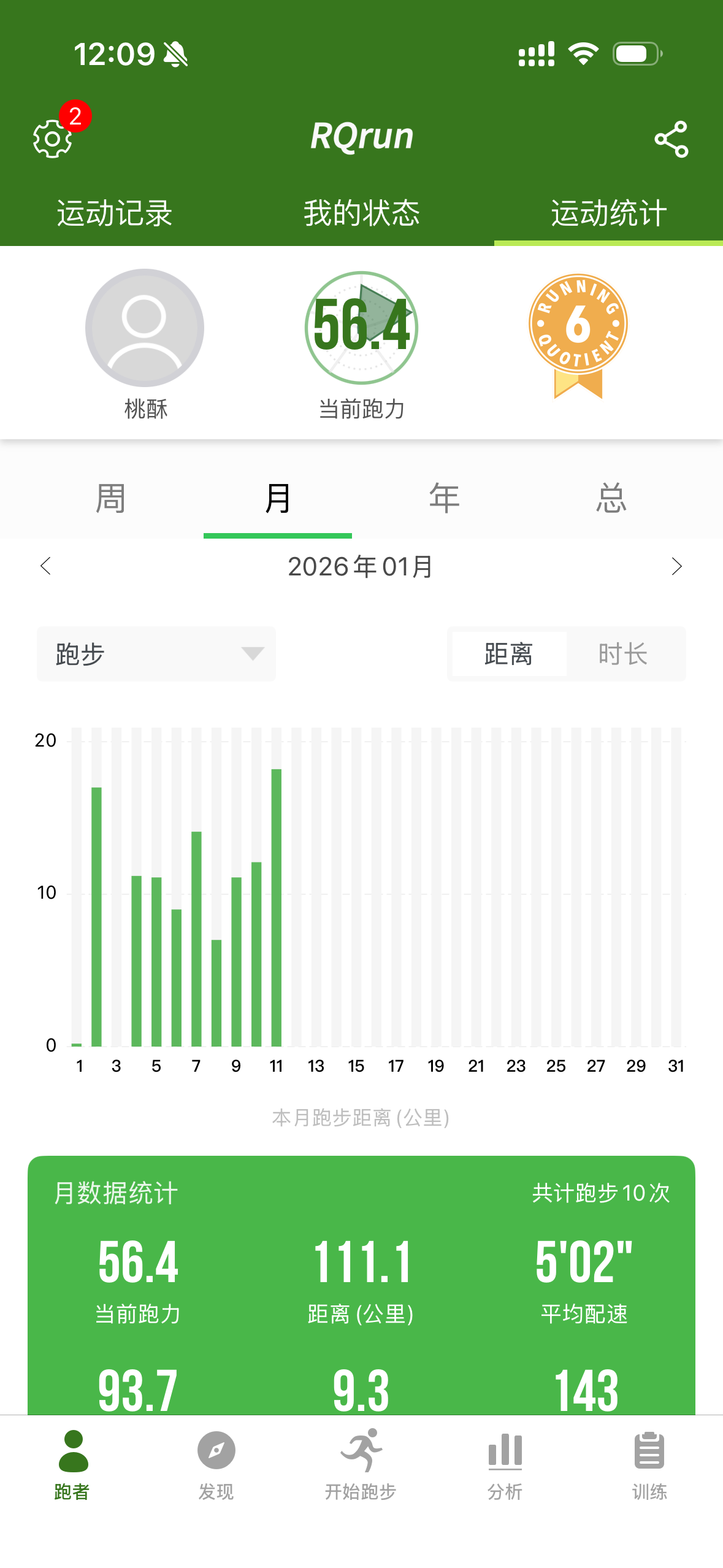The height and width of the screenshot is (1568, 723).
Task: Select the 周 statistics period
Action: [111, 498]
